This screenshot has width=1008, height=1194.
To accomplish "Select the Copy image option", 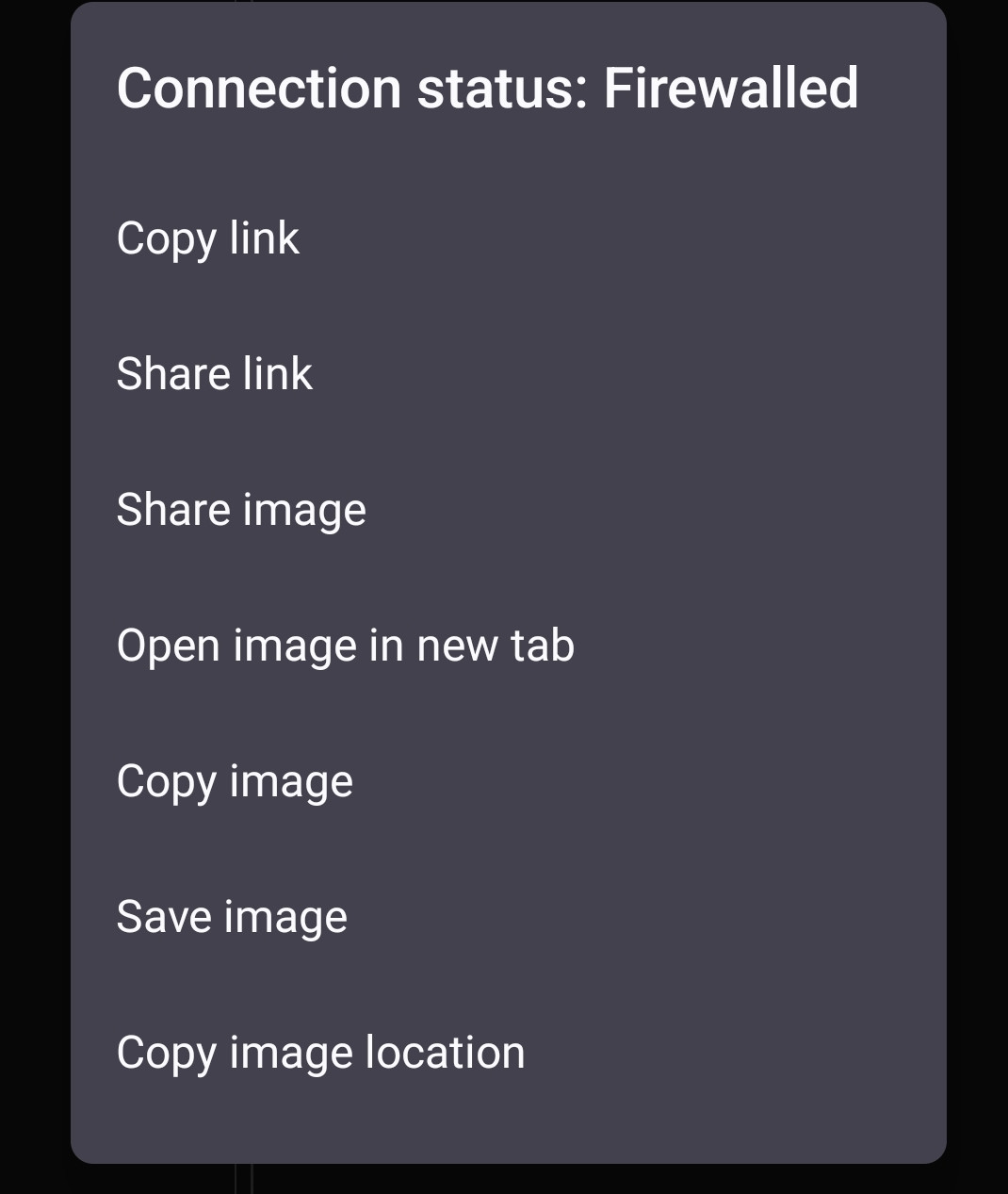I will point(235,781).
